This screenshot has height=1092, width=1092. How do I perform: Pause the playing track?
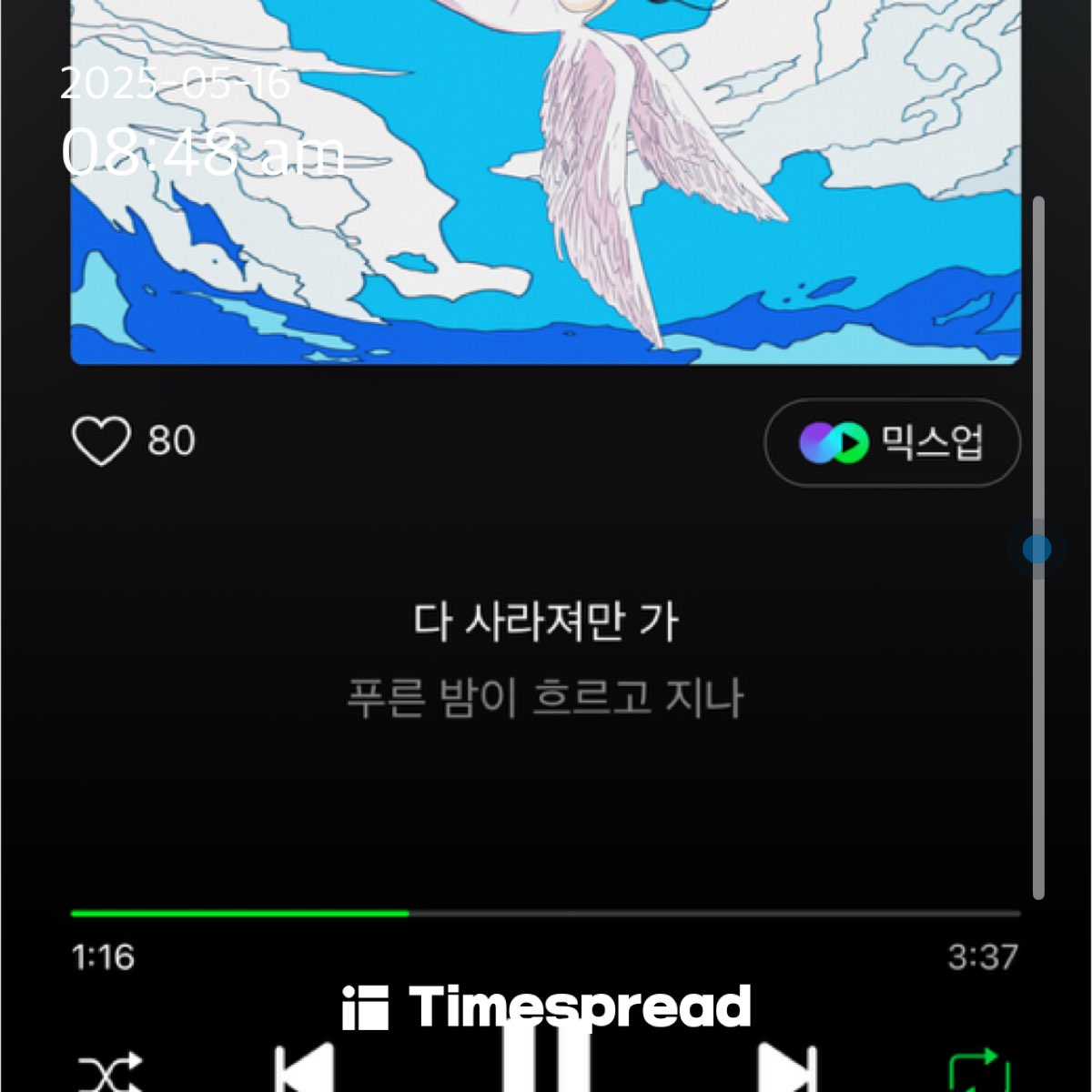(546, 1065)
